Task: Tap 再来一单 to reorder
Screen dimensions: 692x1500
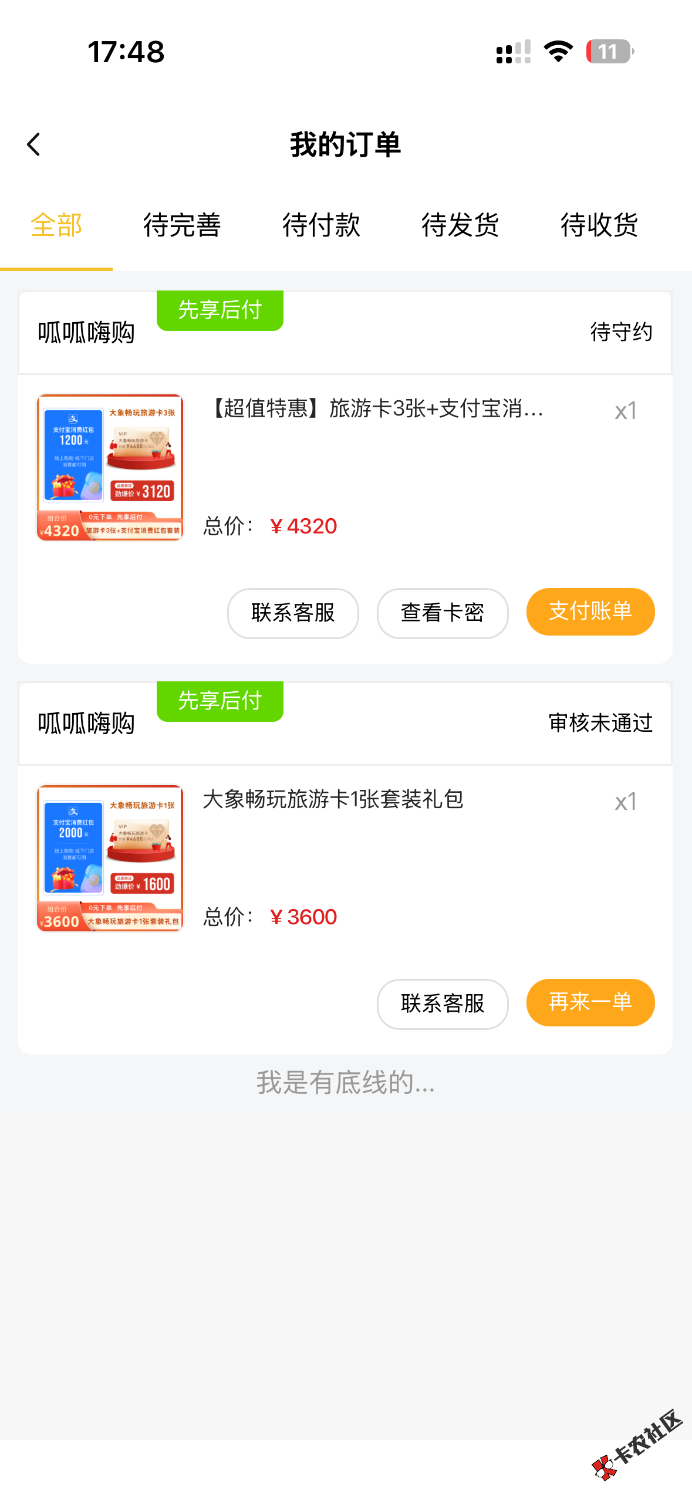Action: coord(590,1002)
